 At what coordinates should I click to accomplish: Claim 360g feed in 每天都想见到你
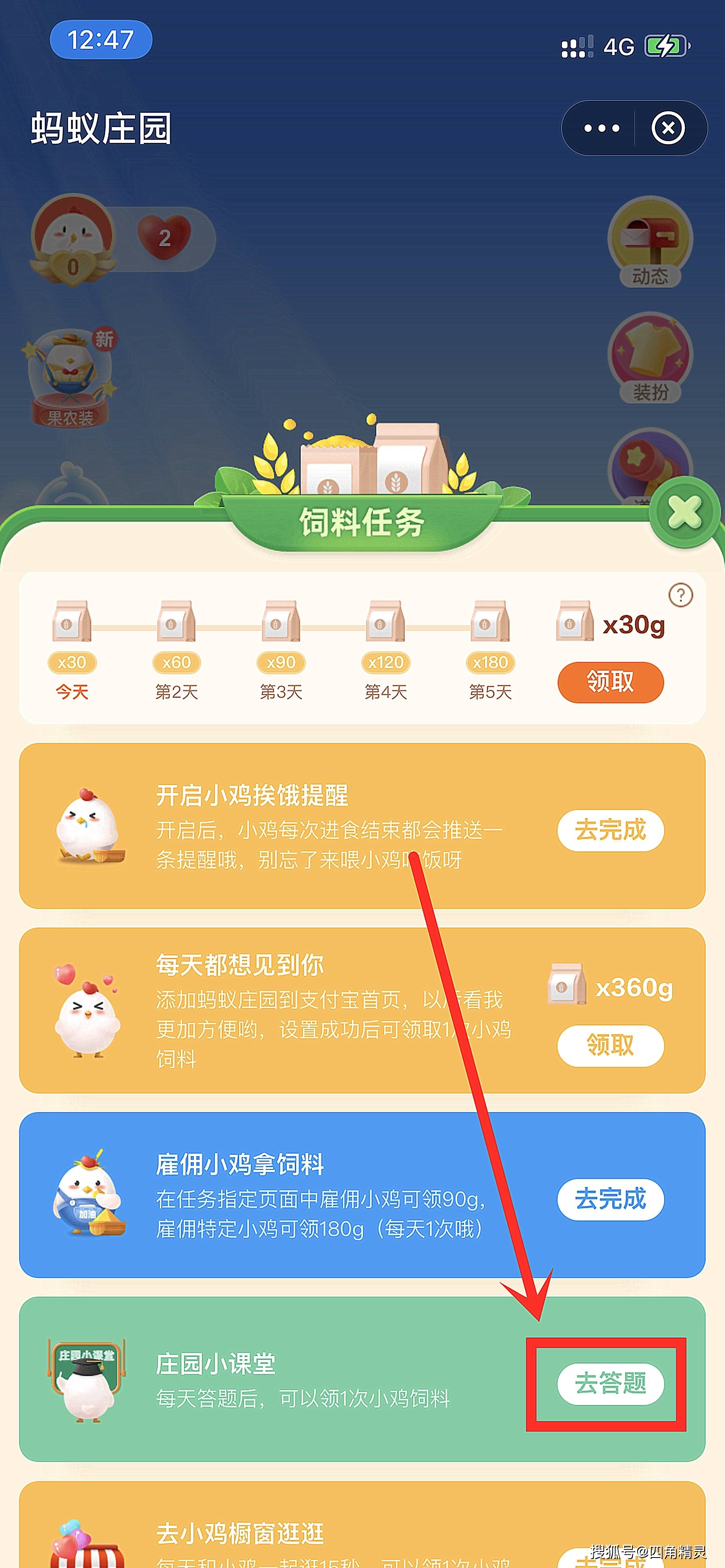pos(610,1045)
